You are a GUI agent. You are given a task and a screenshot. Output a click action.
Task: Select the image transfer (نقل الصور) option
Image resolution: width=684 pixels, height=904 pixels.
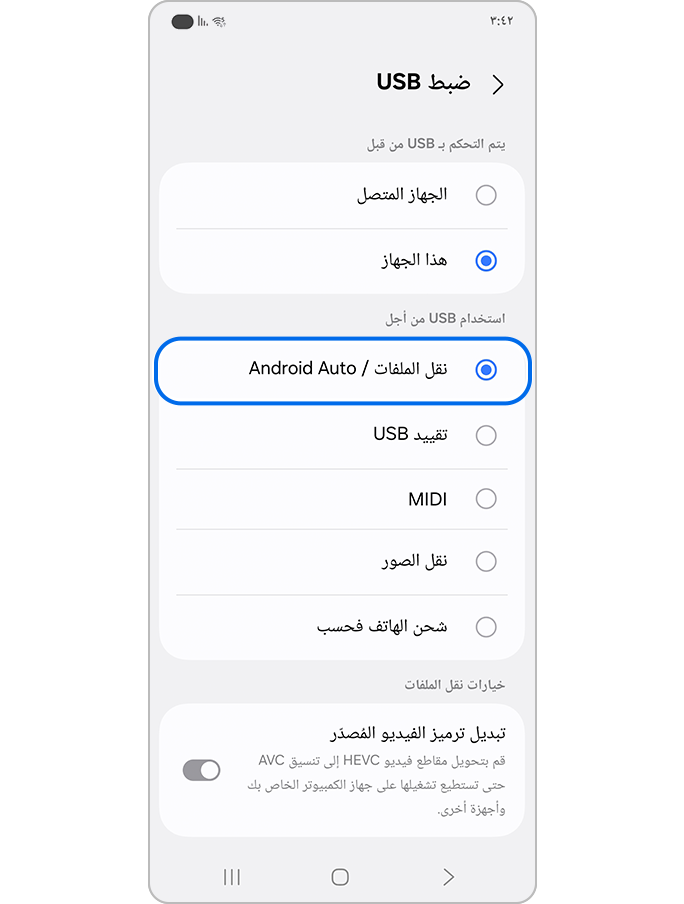coord(486,562)
